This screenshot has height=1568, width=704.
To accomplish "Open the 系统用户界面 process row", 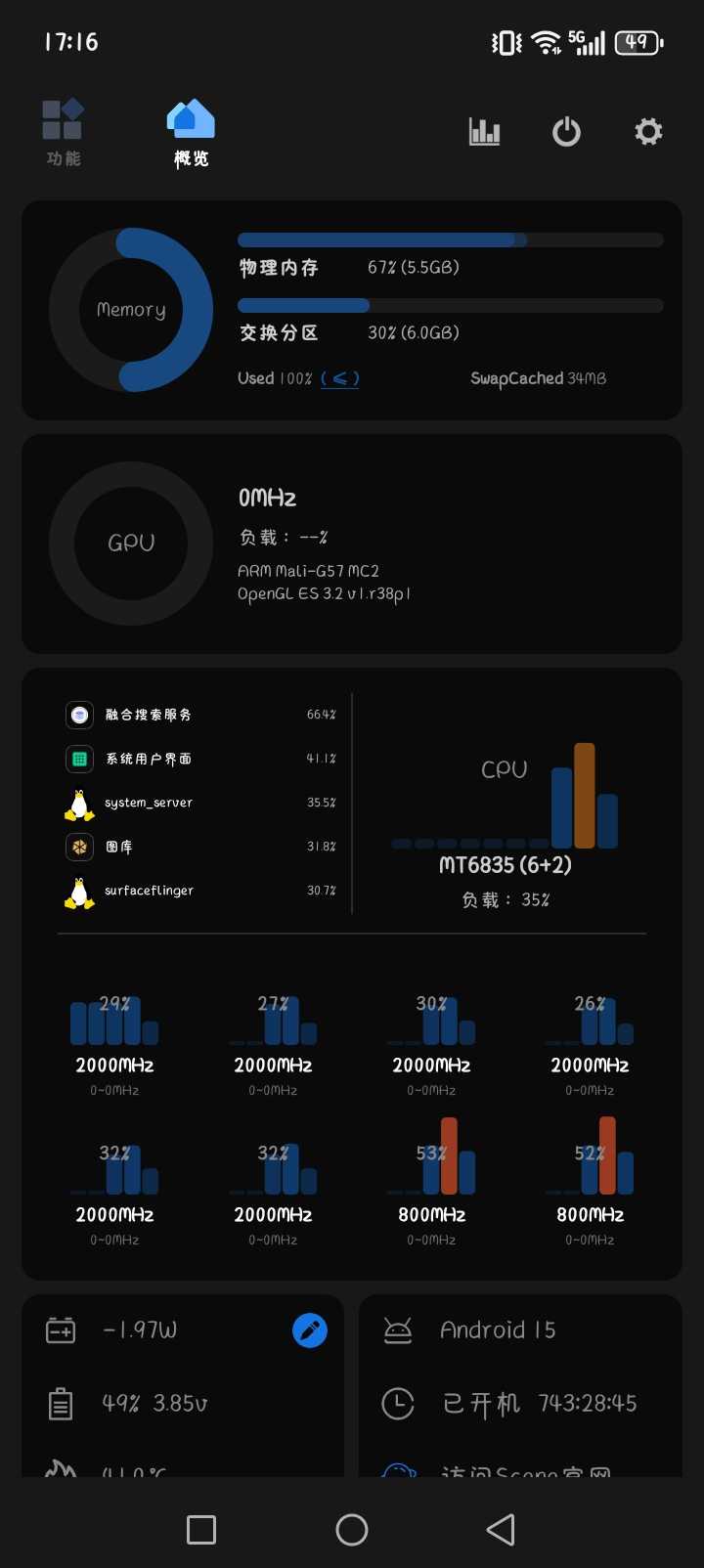I will click(x=200, y=759).
